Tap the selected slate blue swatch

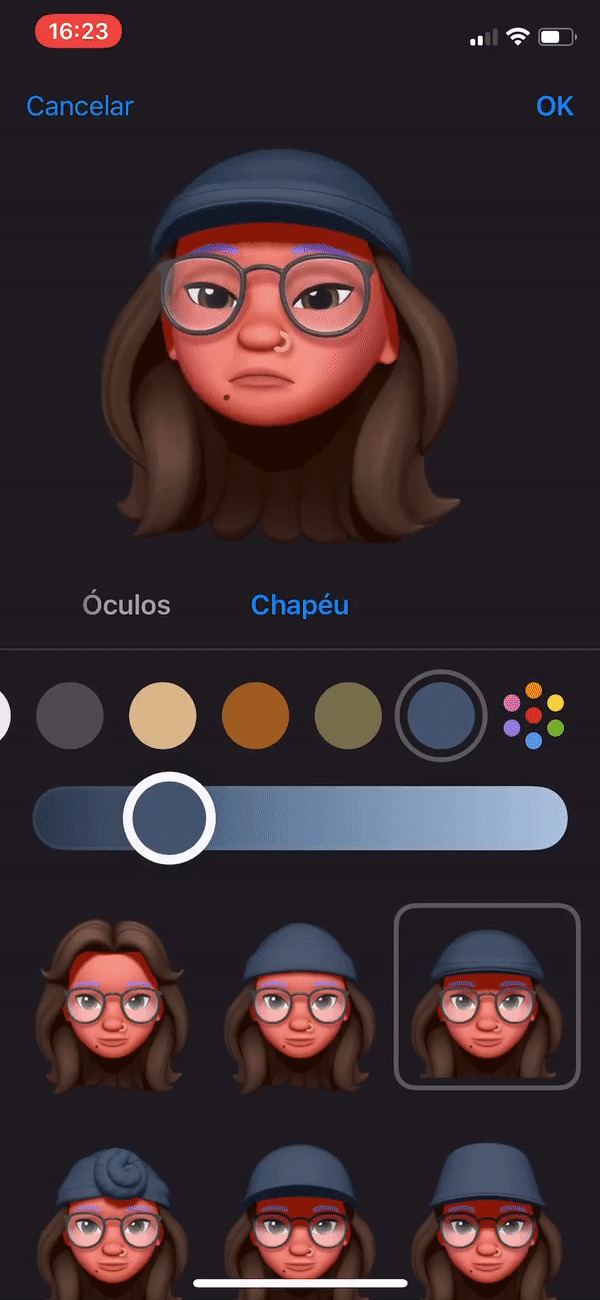(x=441, y=716)
